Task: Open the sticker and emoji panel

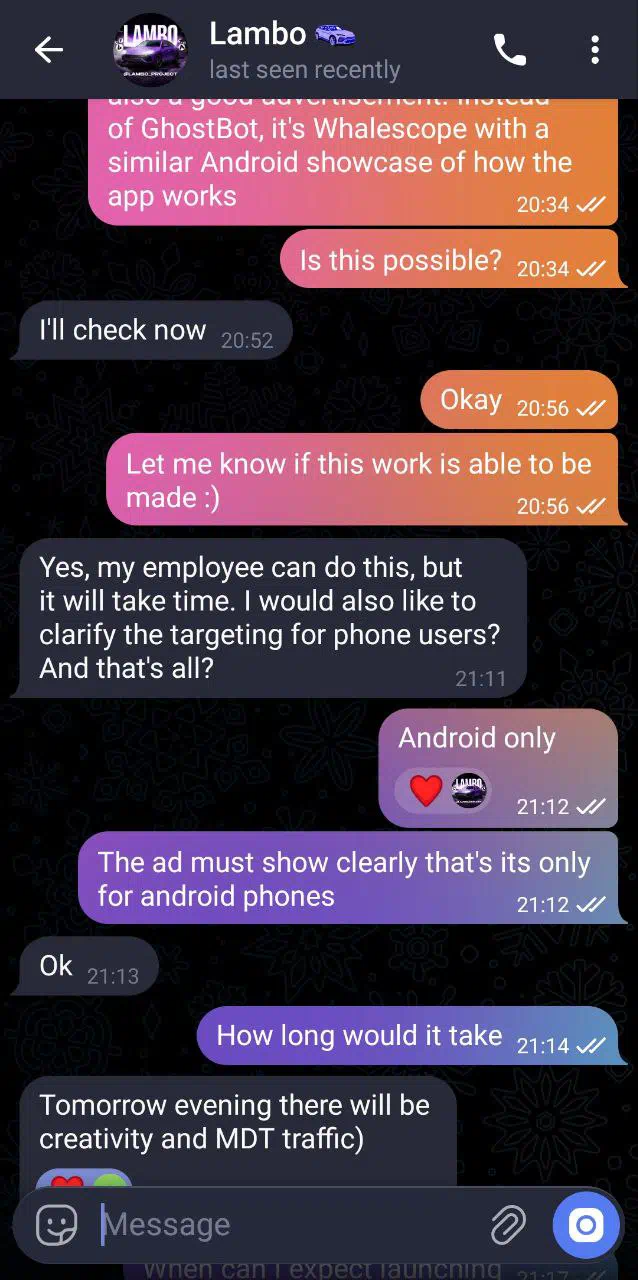Action: click(x=56, y=1225)
